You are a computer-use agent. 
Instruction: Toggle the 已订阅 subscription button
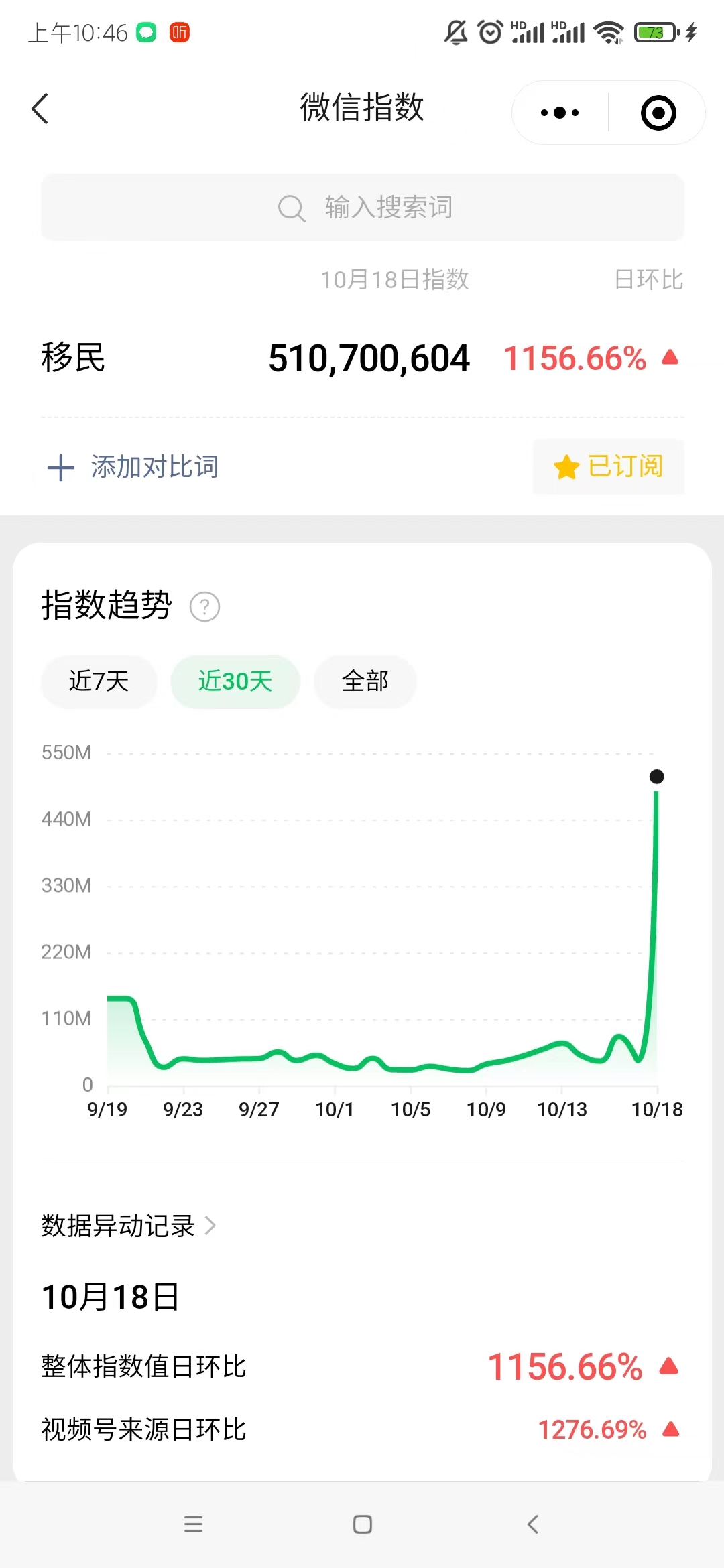(608, 467)
